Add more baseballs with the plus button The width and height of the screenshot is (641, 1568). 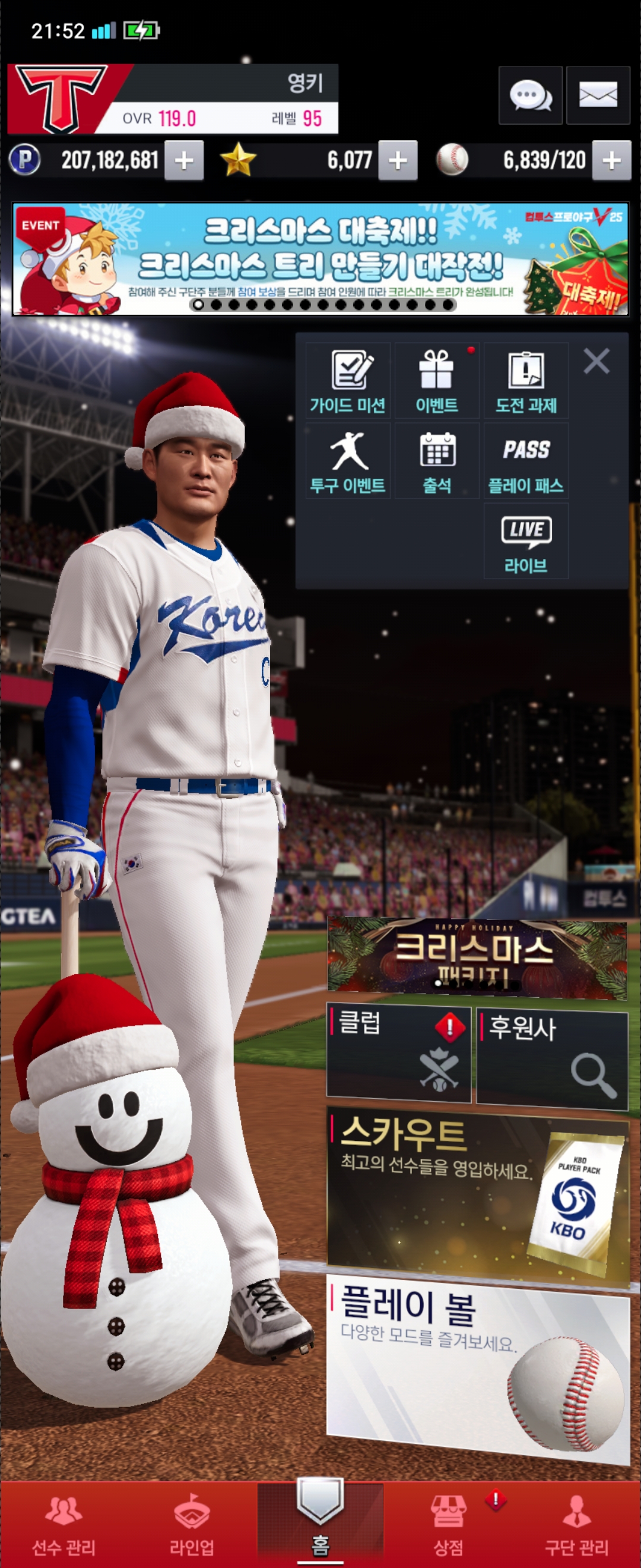[611, 161]
